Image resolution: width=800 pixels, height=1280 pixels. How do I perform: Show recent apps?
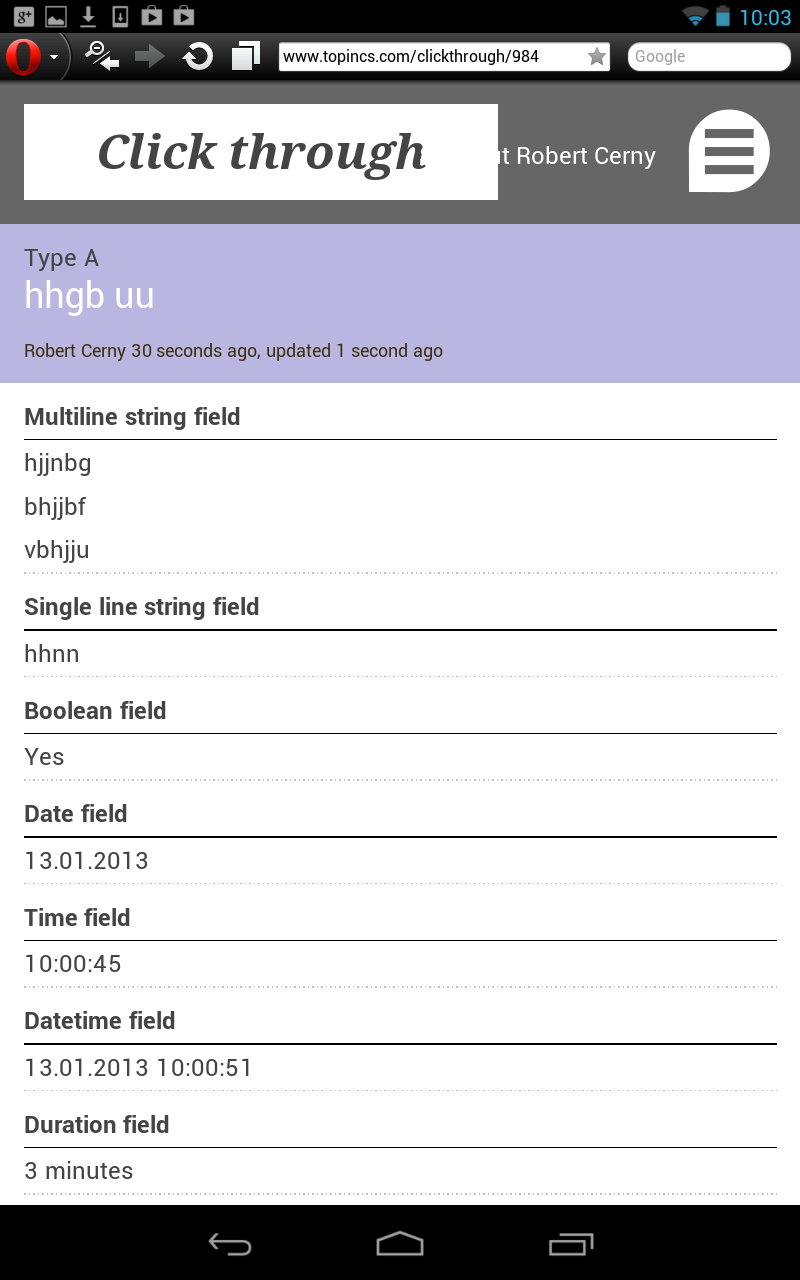(571, 1243)
